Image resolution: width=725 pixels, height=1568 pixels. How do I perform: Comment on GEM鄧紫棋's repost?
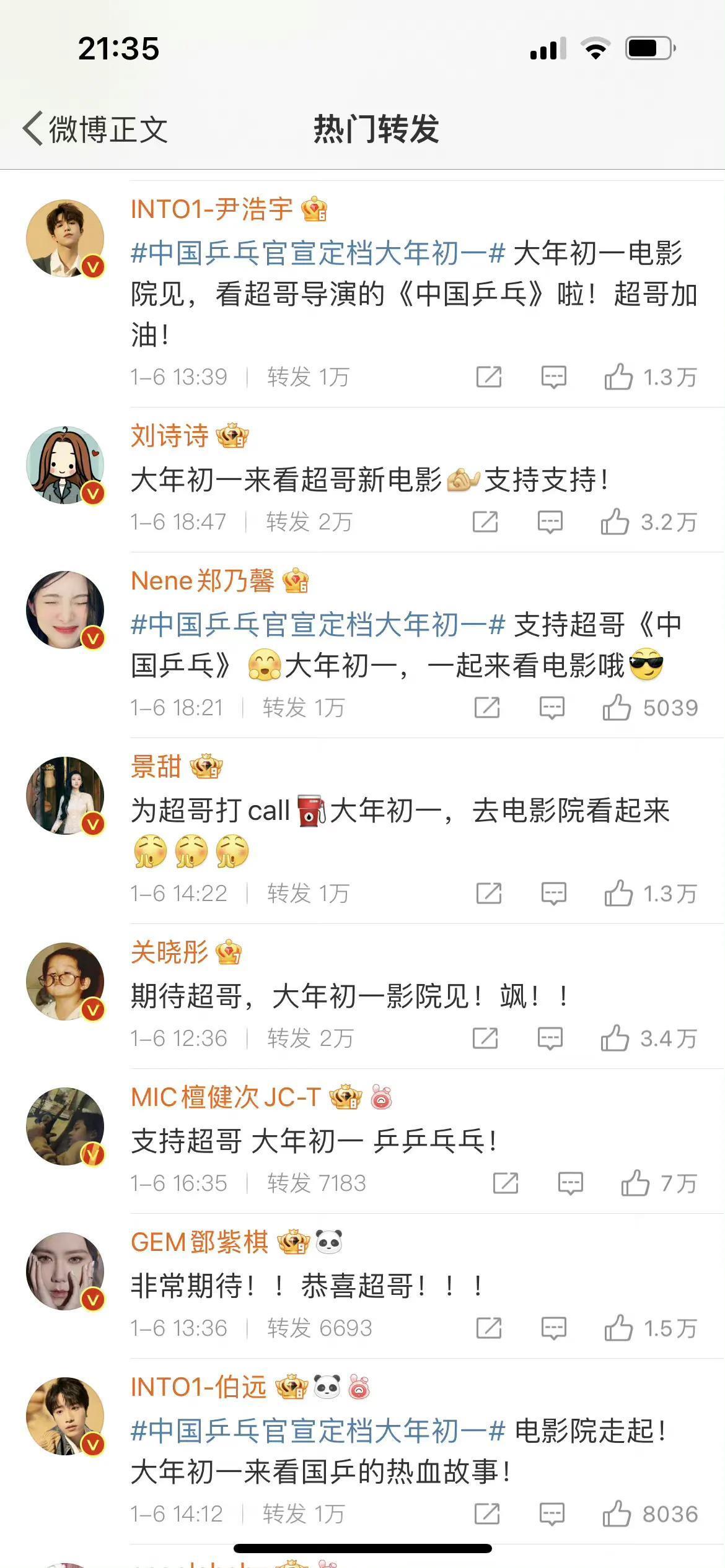click(553, 1328)
